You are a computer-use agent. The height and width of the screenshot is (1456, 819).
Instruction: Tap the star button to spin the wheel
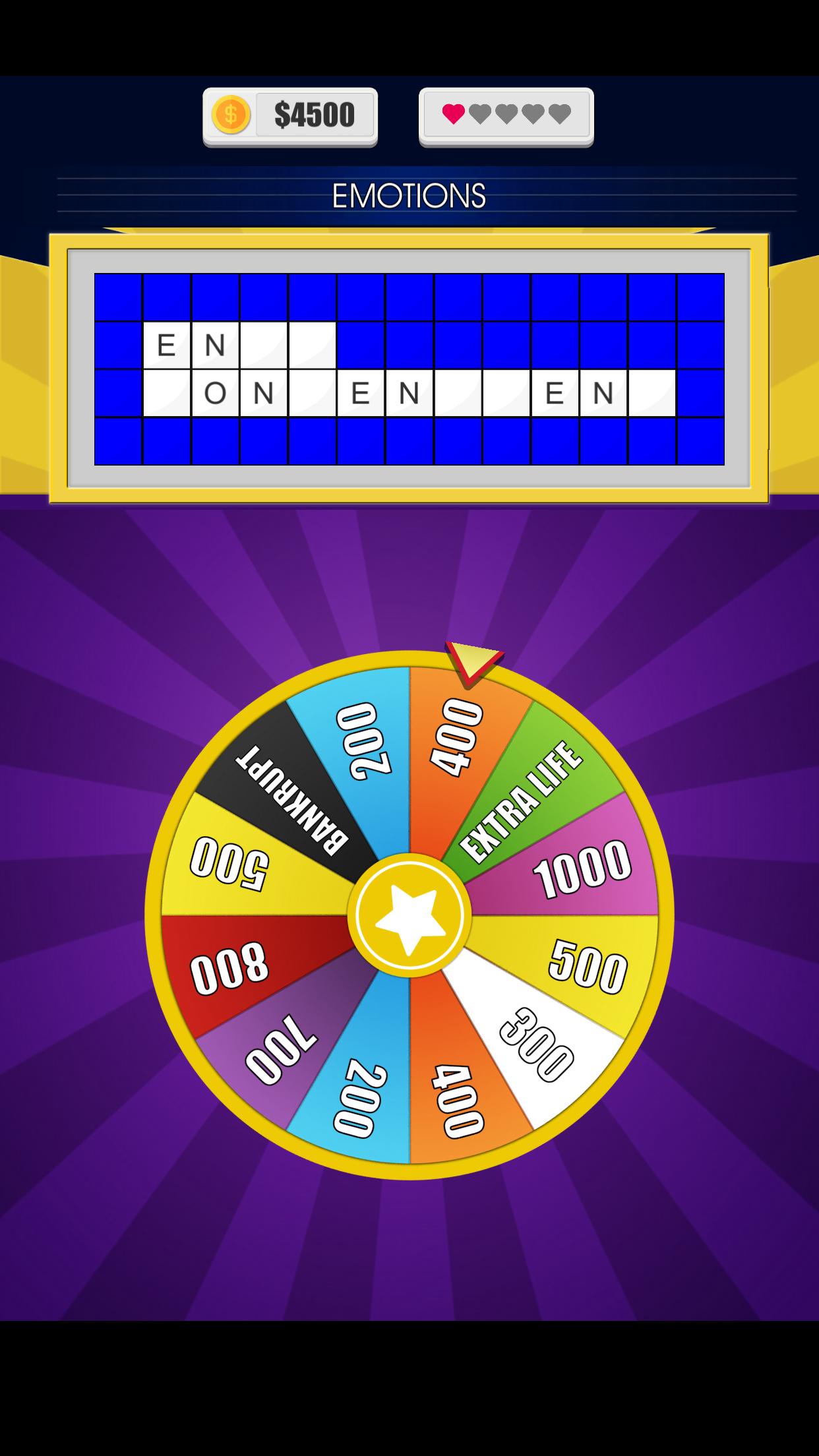(x=409, y=915)
